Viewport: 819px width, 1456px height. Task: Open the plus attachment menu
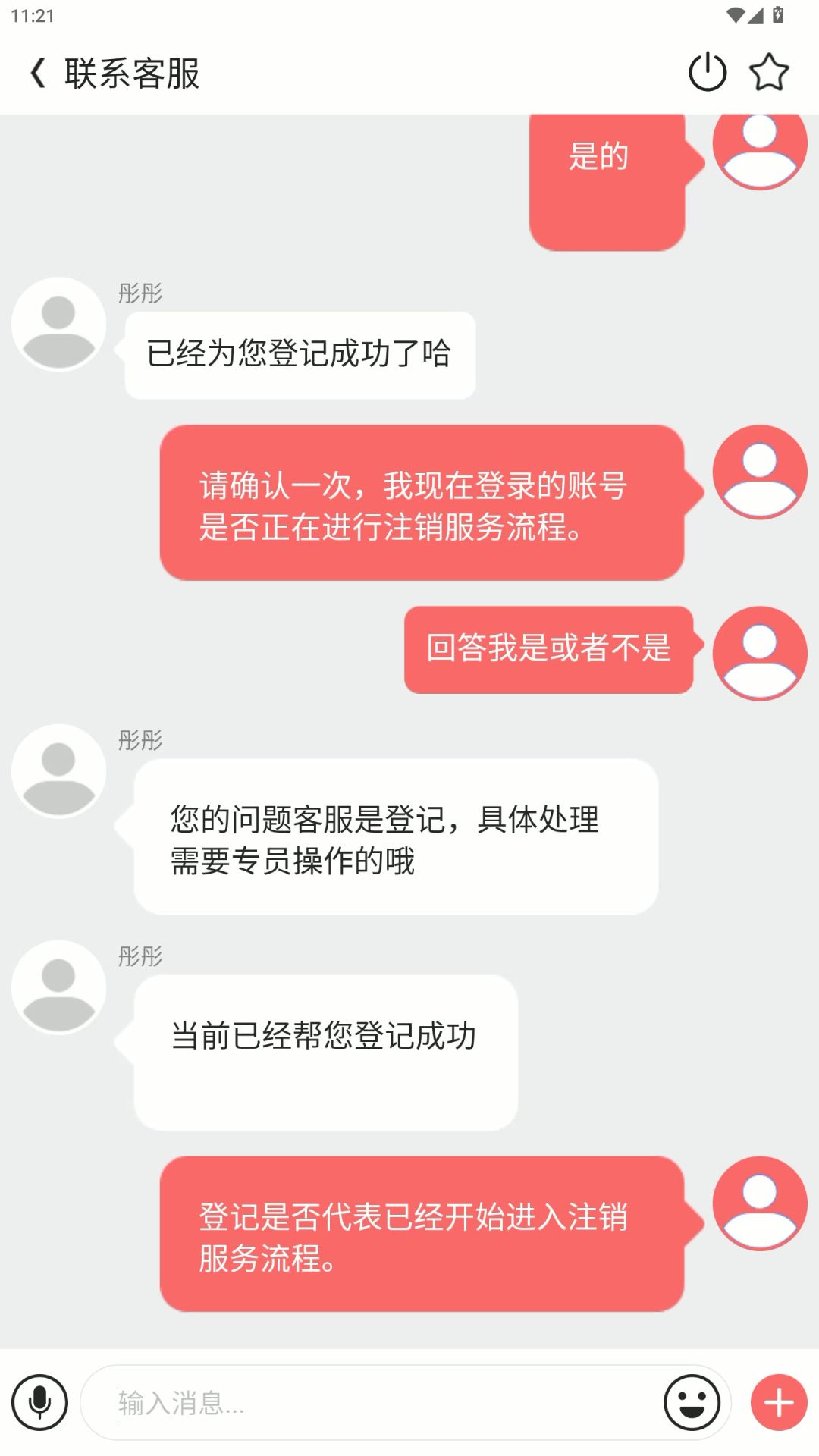tap(778, 1402)
